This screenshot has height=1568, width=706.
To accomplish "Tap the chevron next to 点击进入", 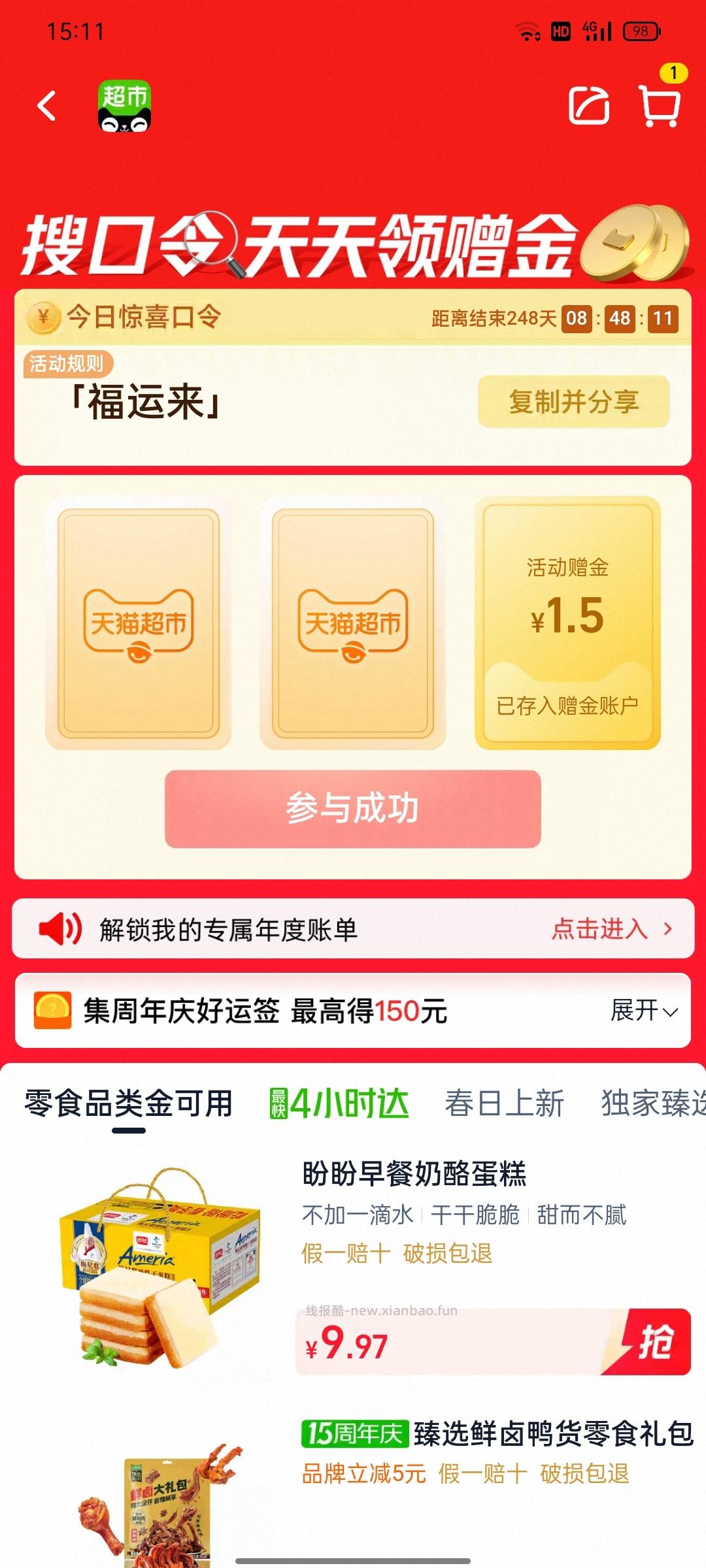I will [x=668, y=928].
